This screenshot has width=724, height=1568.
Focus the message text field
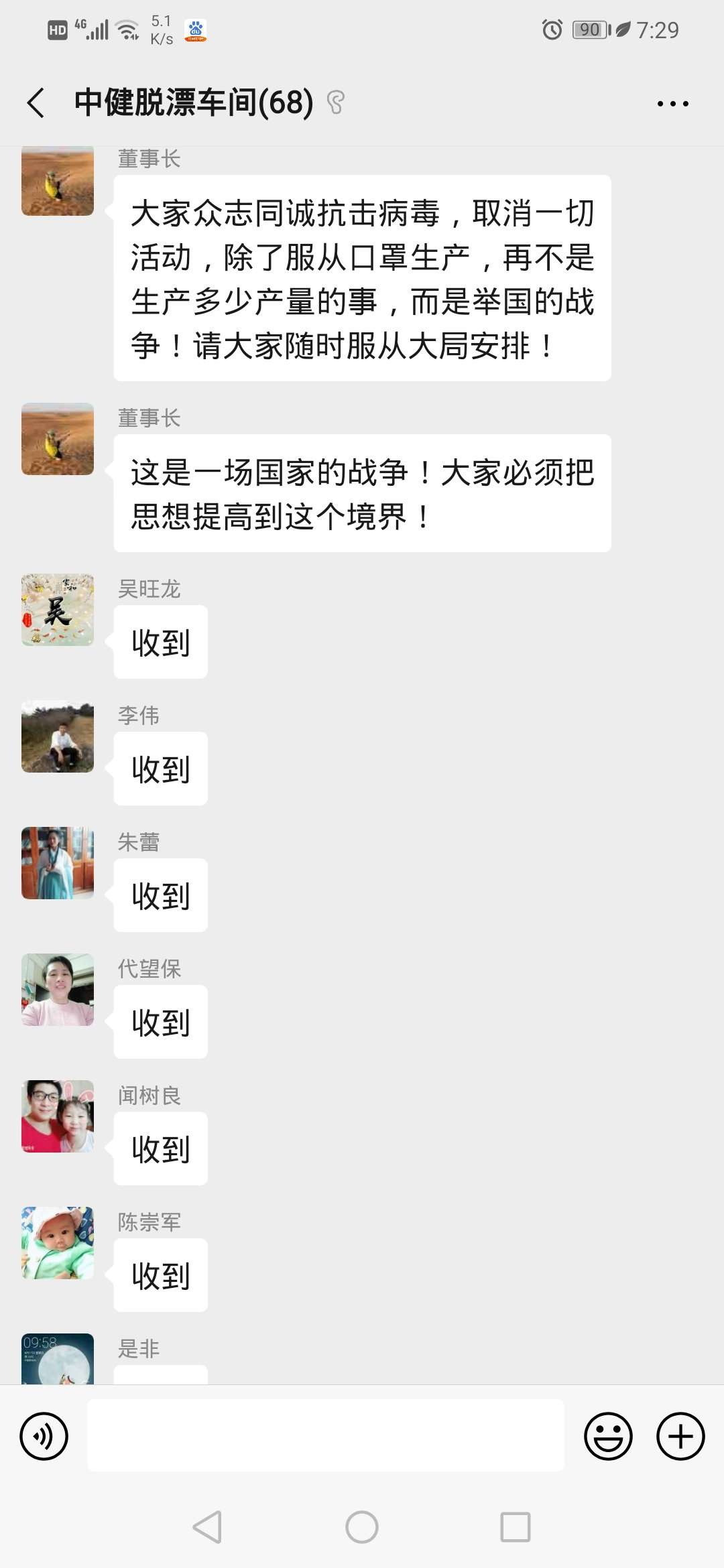(326, 1435)
